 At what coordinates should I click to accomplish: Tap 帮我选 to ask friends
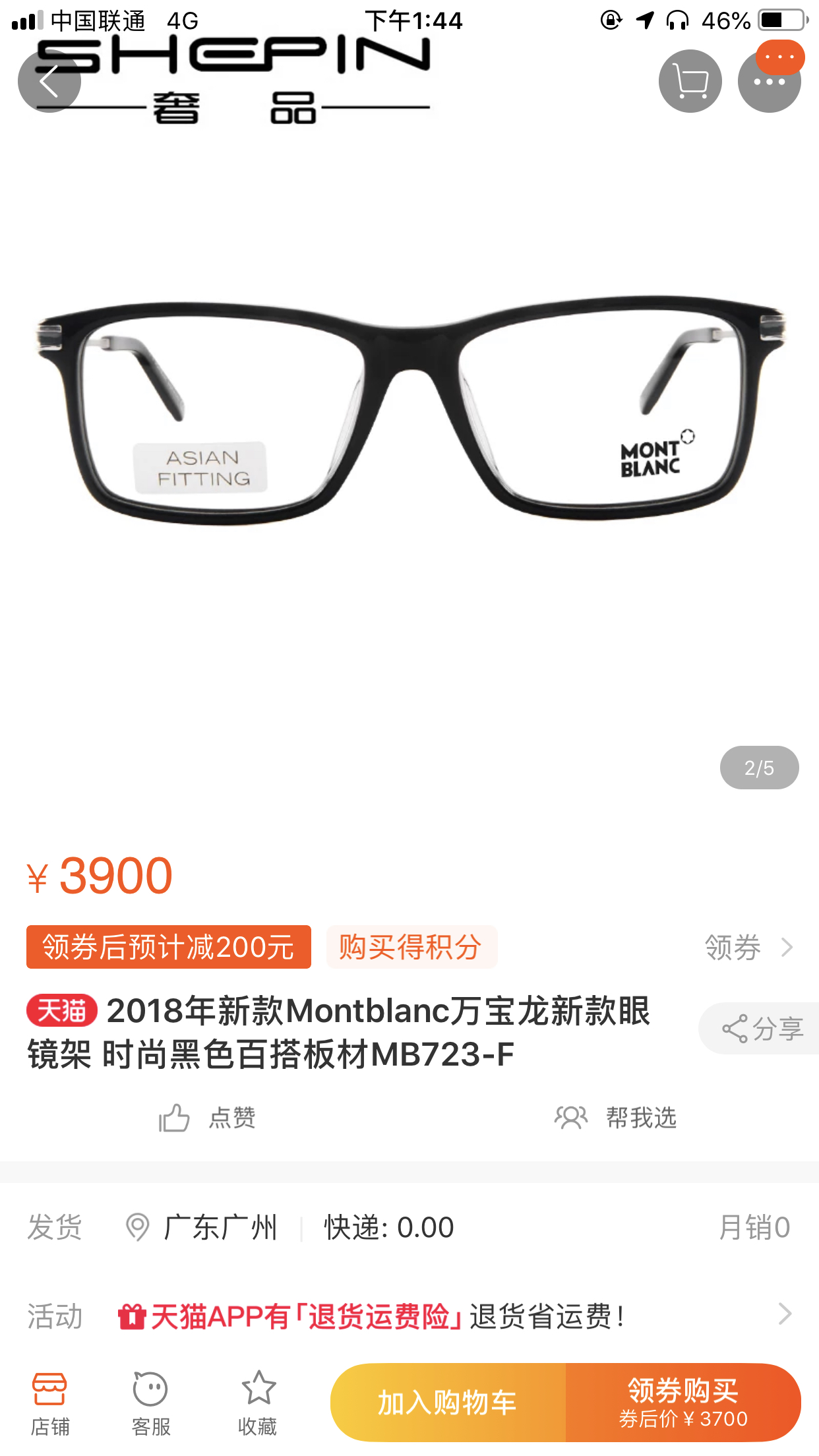[615, 1118]
